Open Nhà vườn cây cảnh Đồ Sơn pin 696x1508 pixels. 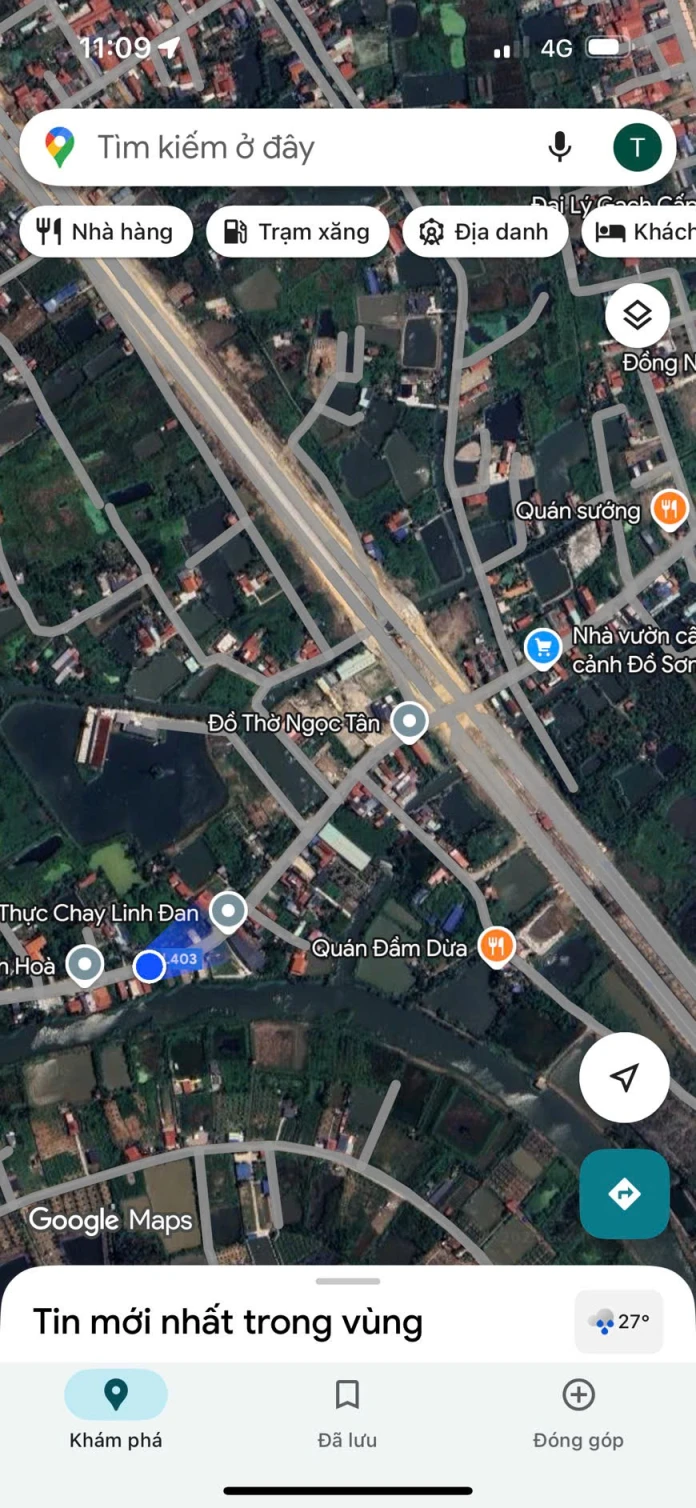(x=543, y=649)
